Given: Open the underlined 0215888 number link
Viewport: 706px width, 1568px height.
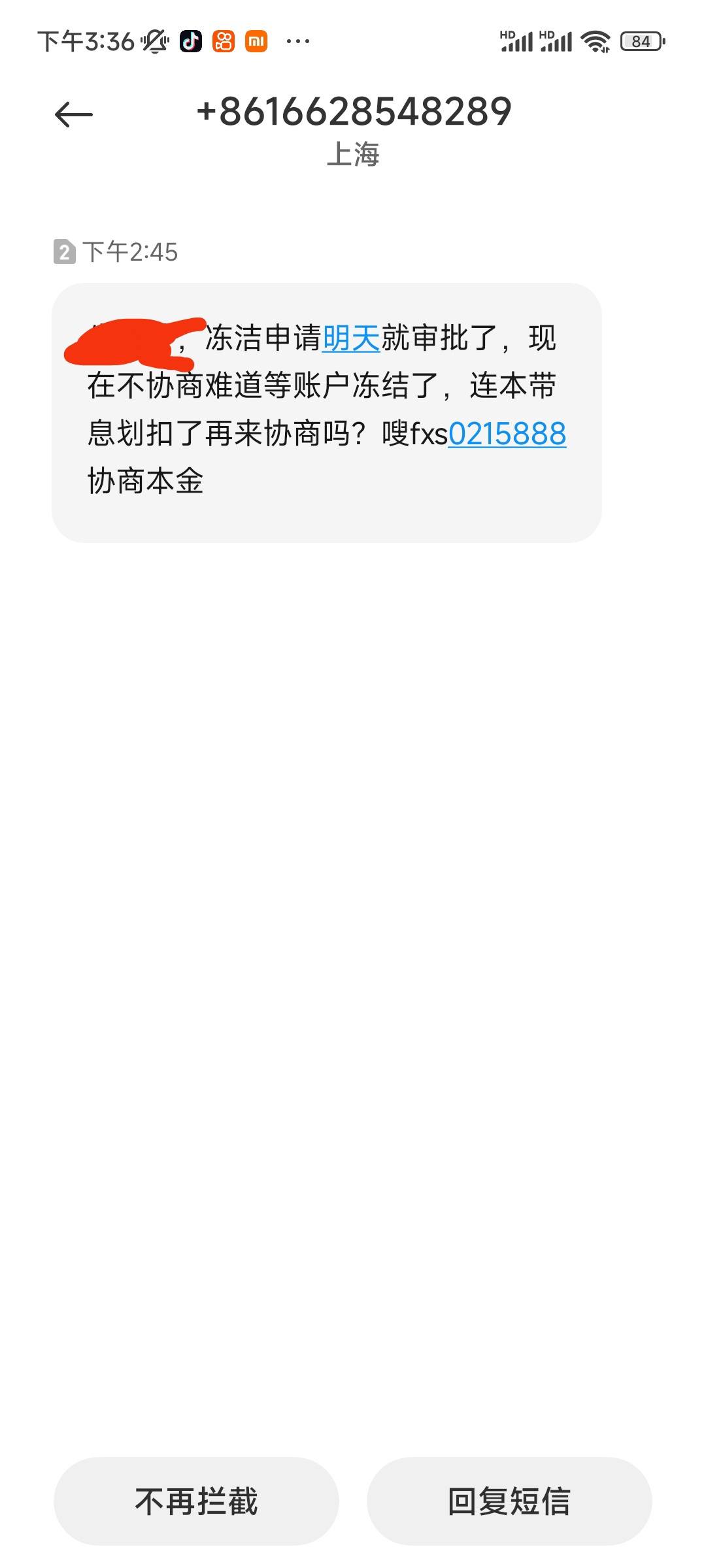Looking at the screenshot, I should (x=507, y=434).
